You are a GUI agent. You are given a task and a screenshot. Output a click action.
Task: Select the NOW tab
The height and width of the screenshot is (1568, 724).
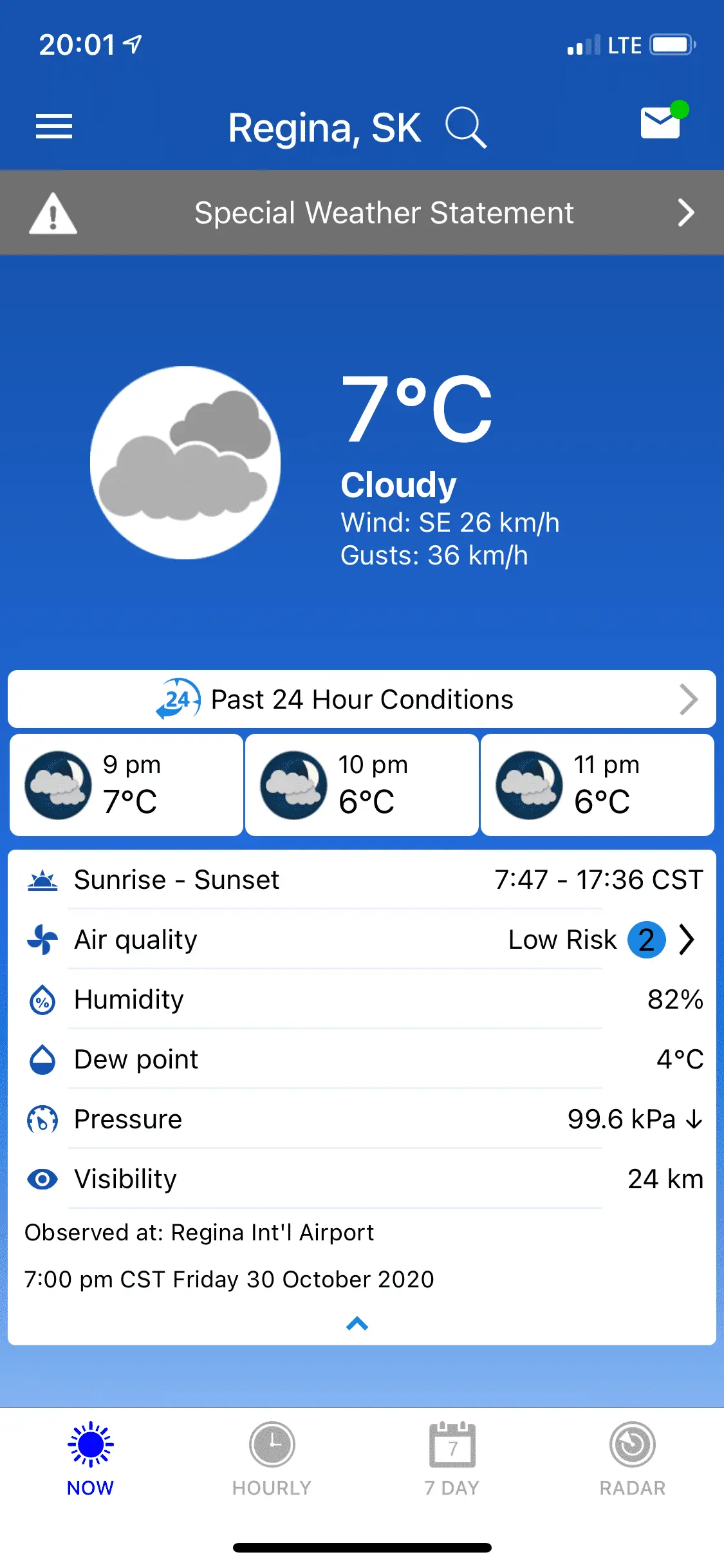click(x=91, y=1459)
